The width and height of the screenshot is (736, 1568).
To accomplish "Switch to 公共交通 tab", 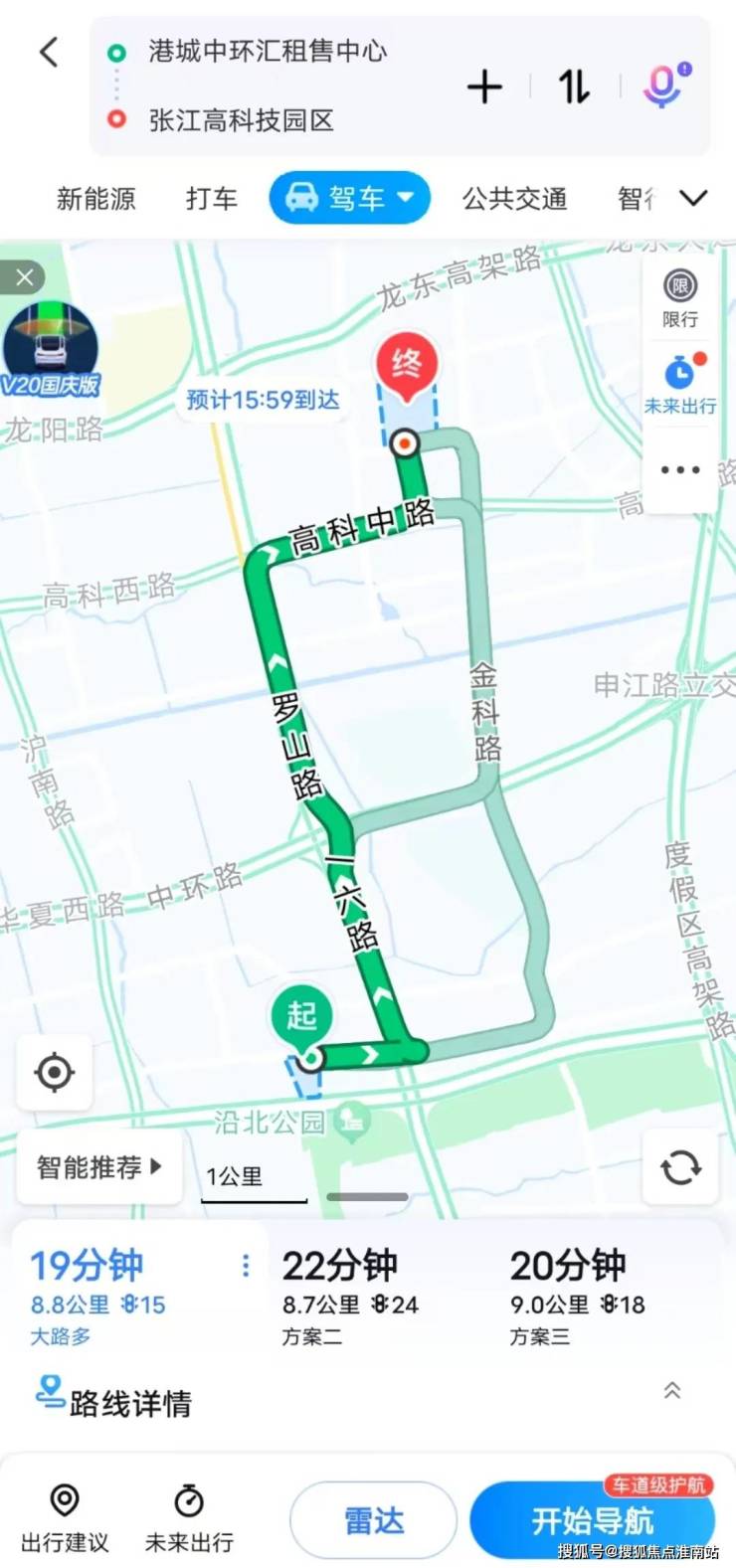I will coord(514,199).
